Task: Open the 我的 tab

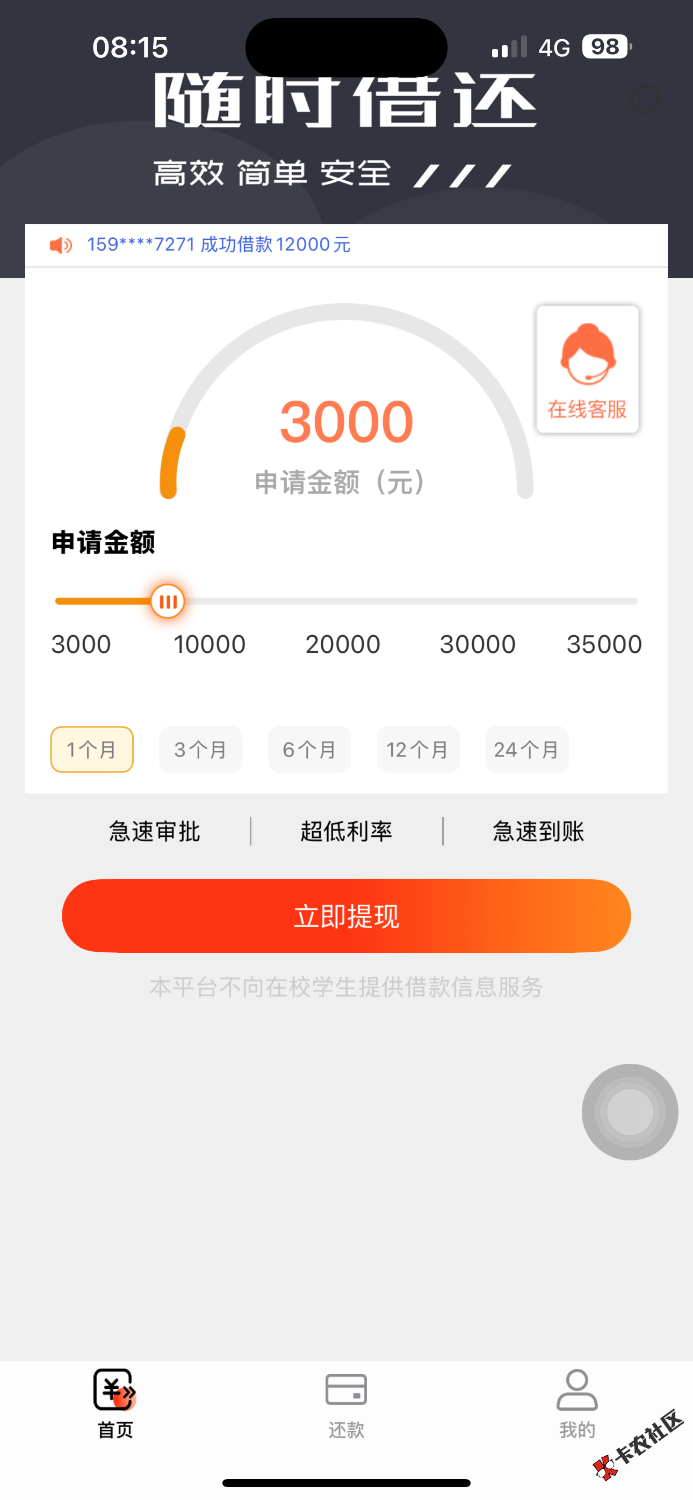Action: [577, 1404]
